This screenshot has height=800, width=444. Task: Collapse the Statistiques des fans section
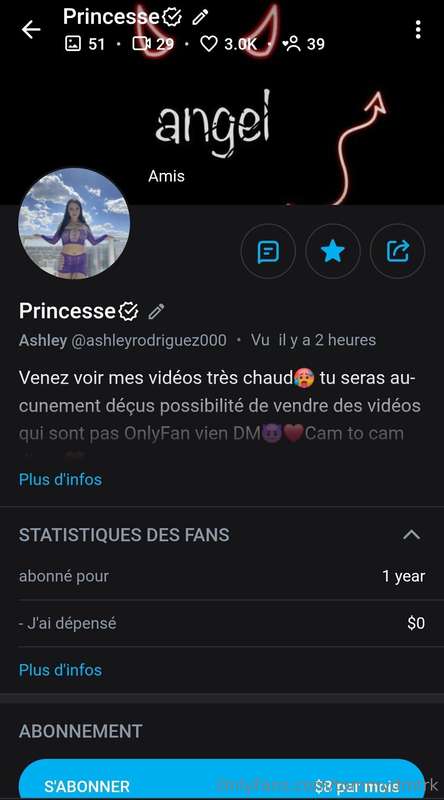(x=411, y=535)
